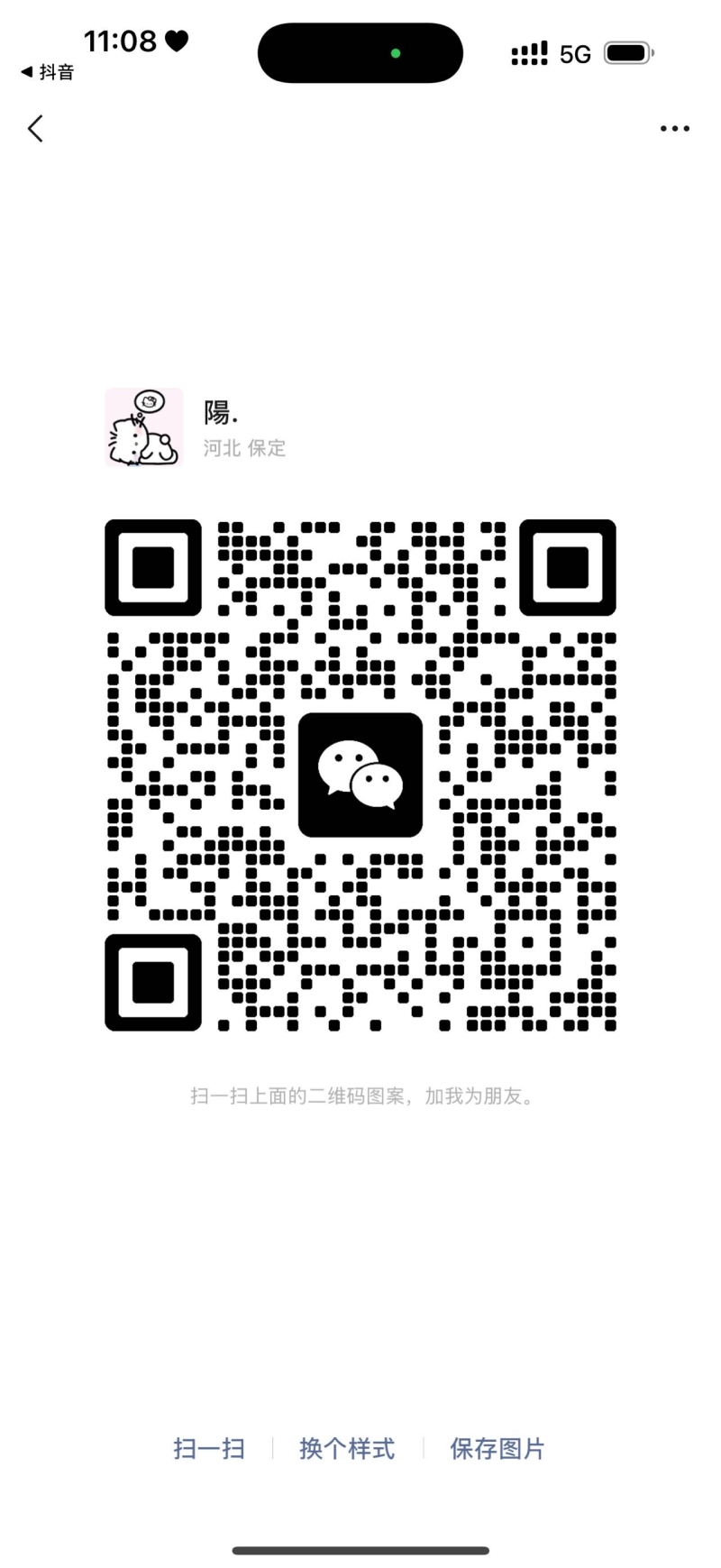The height and width of the screenshot is (1568, 721).
Task: Go back using the top-left arrow
Action: [35, 129]
